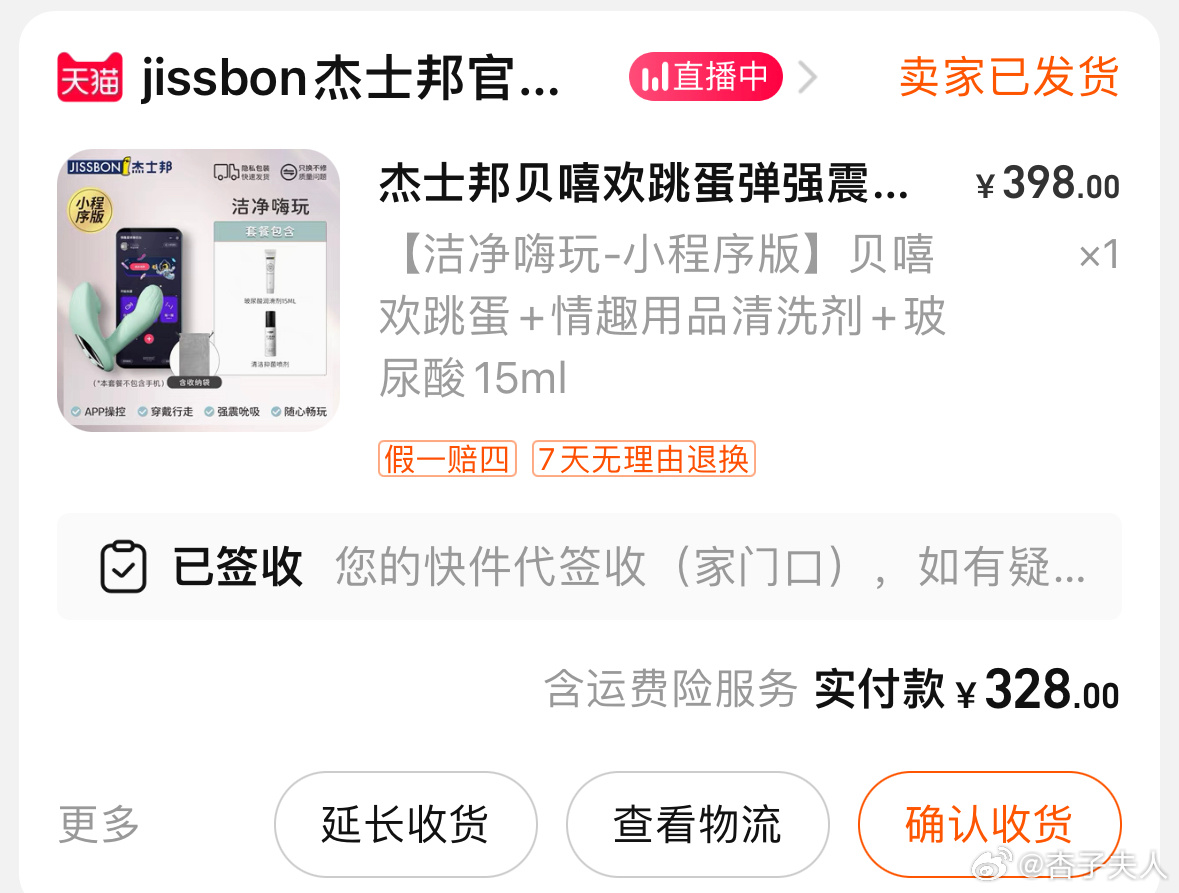Tap 查看物流 to check logistics

697,825
